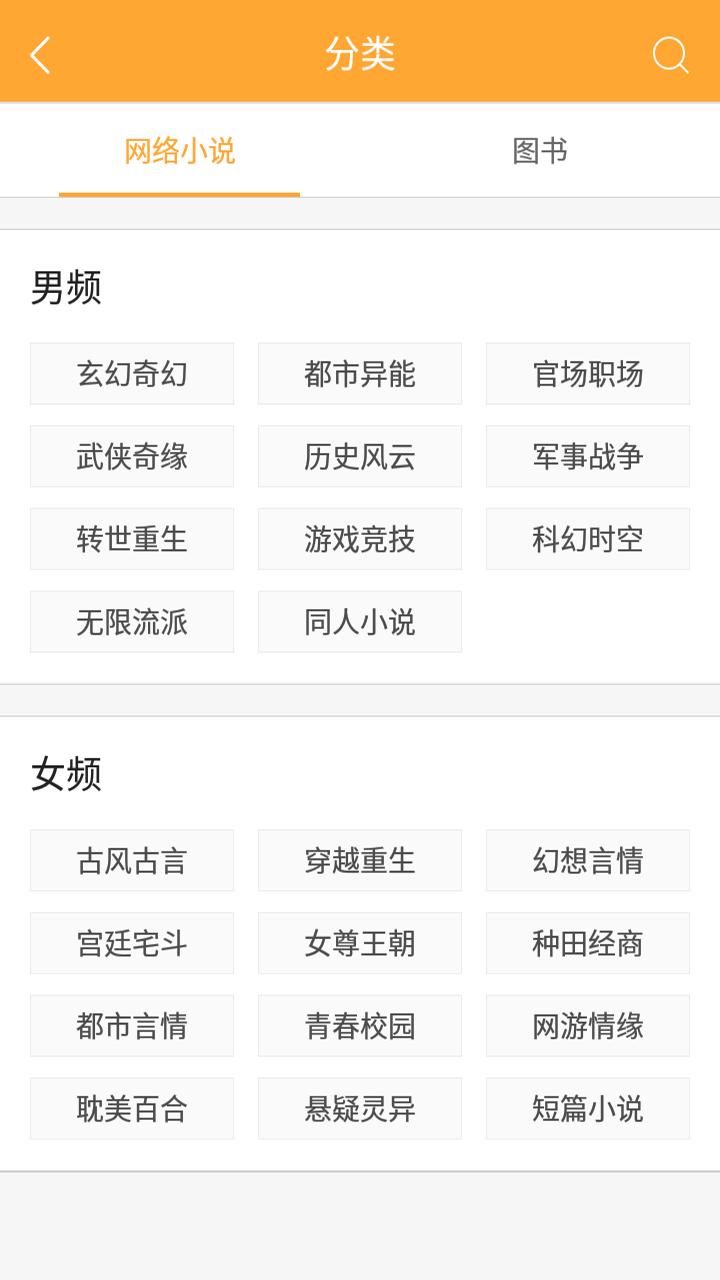Browse the 军事战争 category
This screenshot has width=720, height=1280.
point(588,457)
